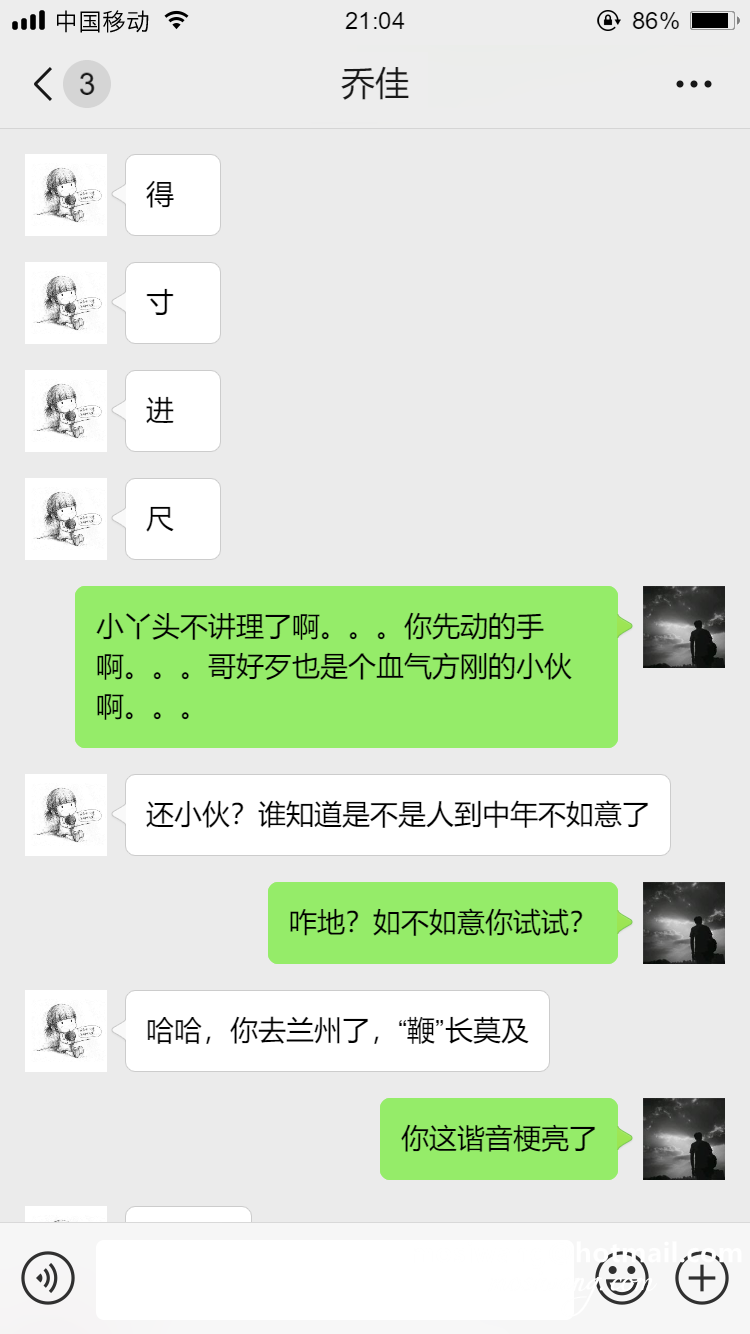Tap your own landscape photo avatar

(683, 628)
